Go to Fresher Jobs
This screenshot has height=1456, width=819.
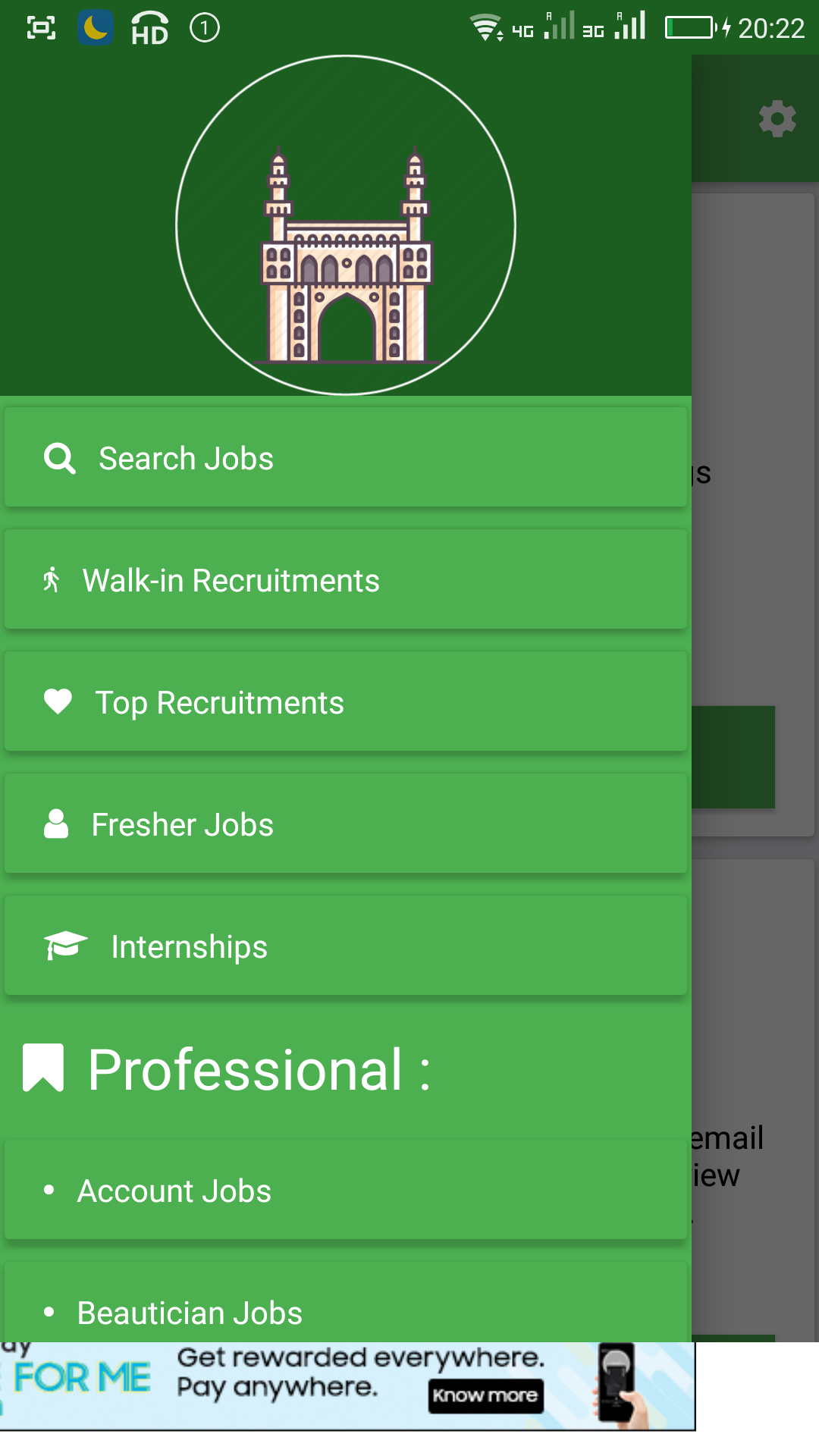[345, 824]
